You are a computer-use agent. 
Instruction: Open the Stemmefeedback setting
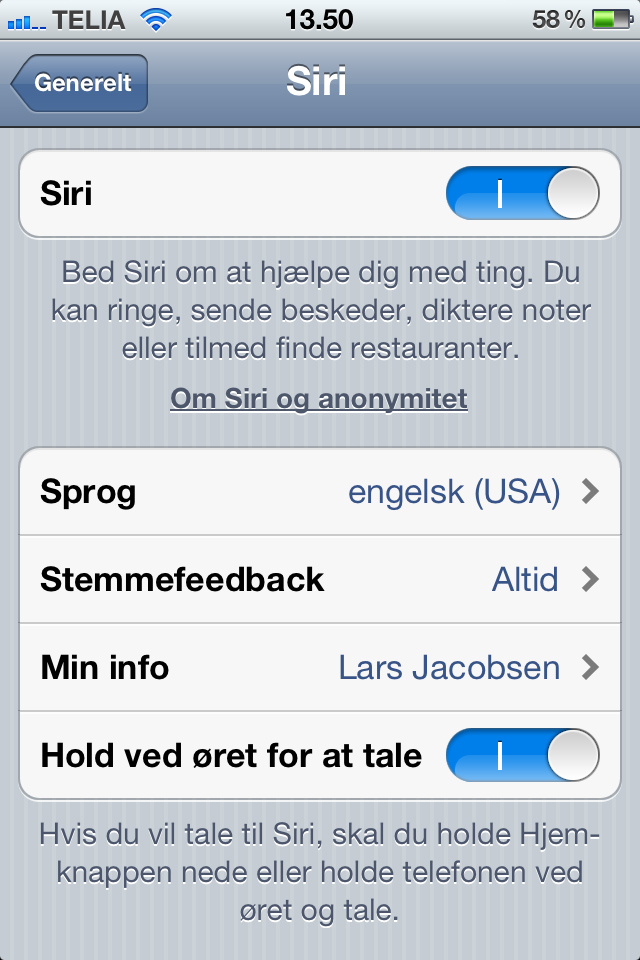[x=320, y=579]
